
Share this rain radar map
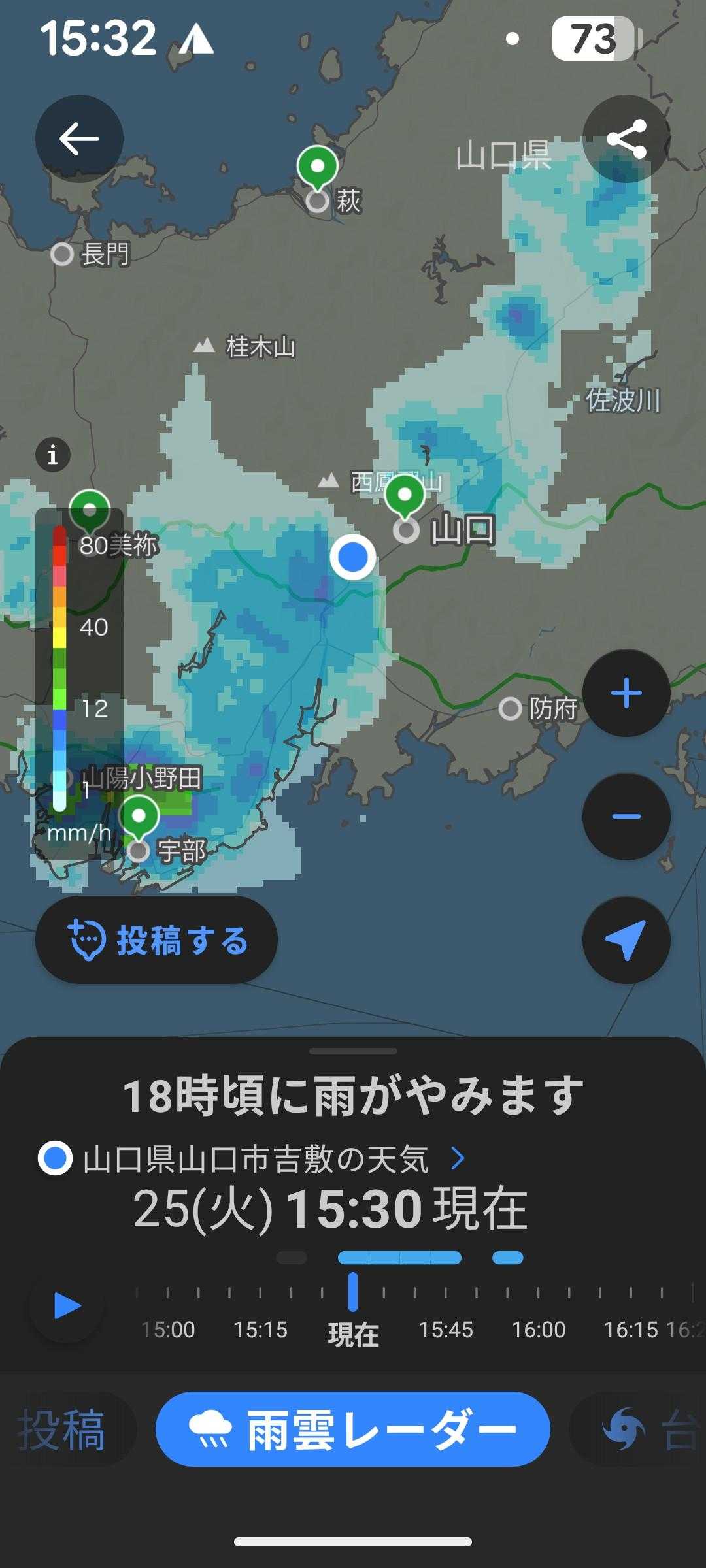[x=626, y=139]
